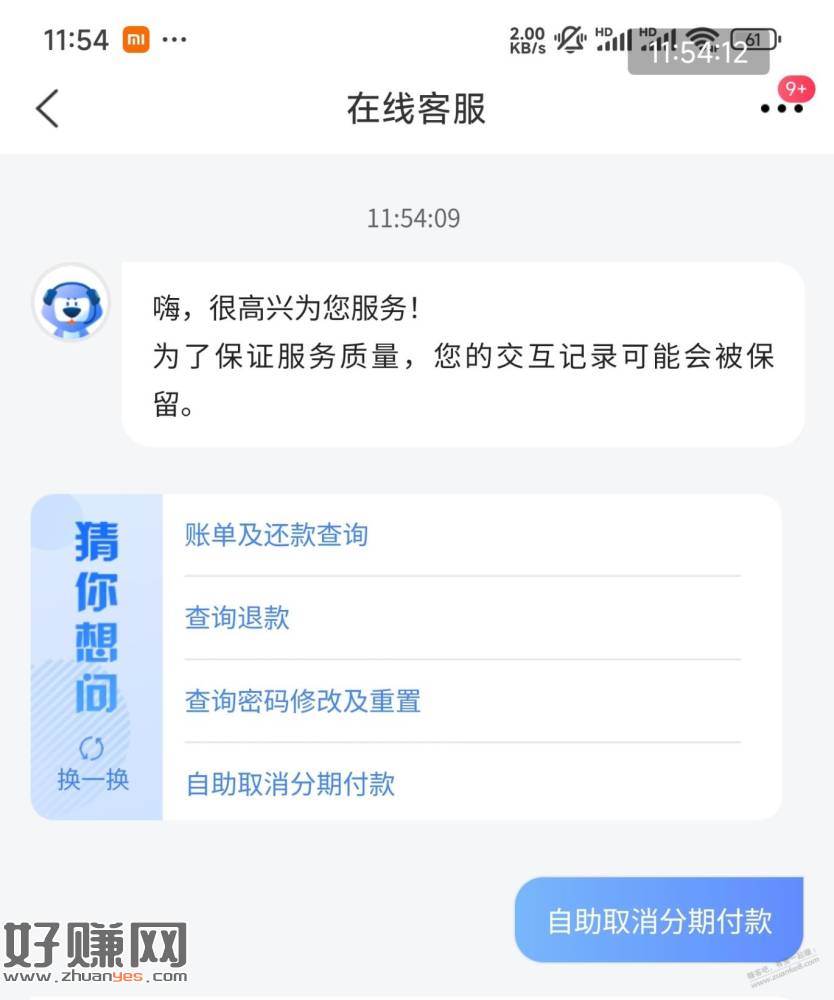Viewport: 834px width, 1000px height.
Task: Tap the 9+ notification badge
Action: pos(795,90)
